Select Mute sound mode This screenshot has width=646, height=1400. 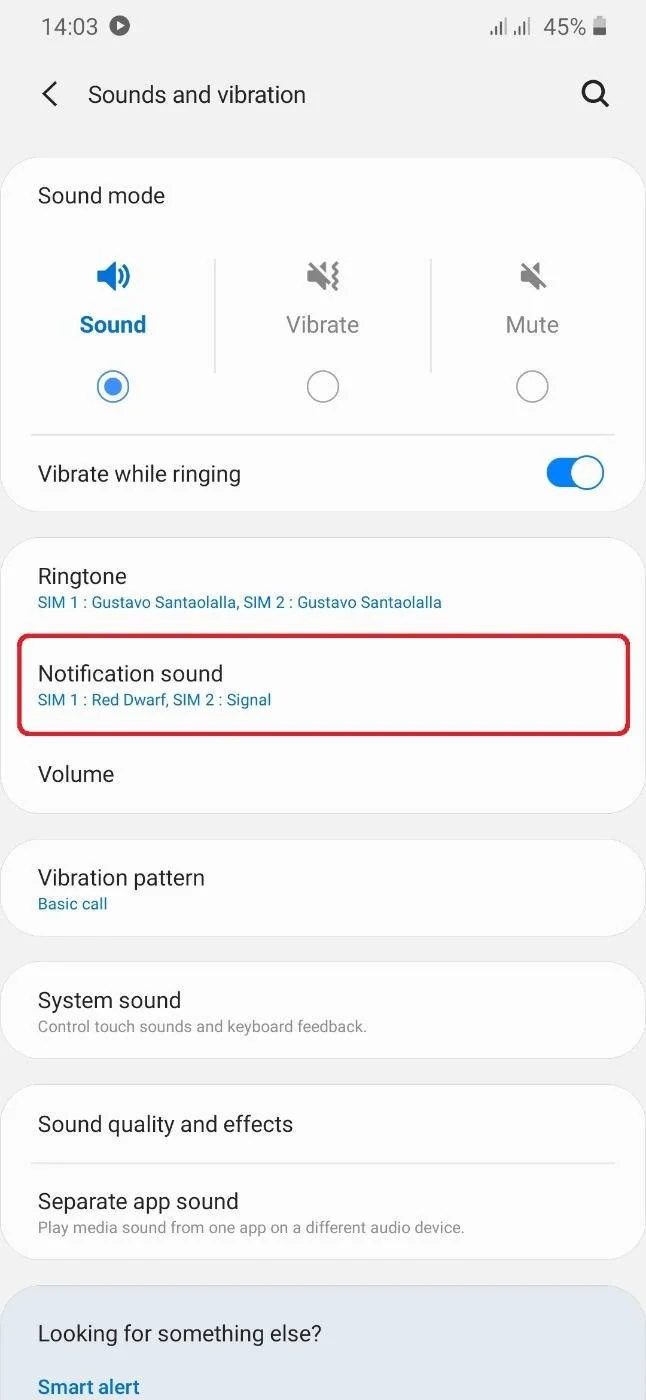point(532,386)
